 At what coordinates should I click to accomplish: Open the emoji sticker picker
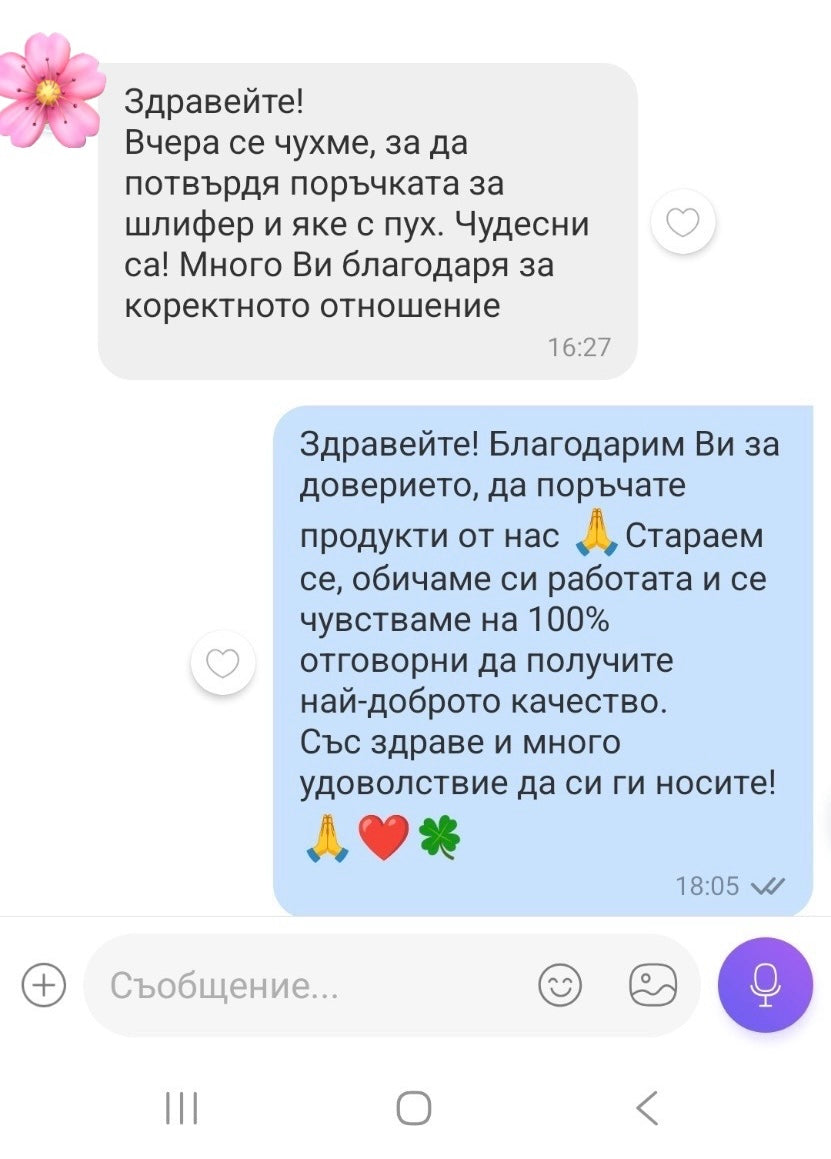(560, 986)
